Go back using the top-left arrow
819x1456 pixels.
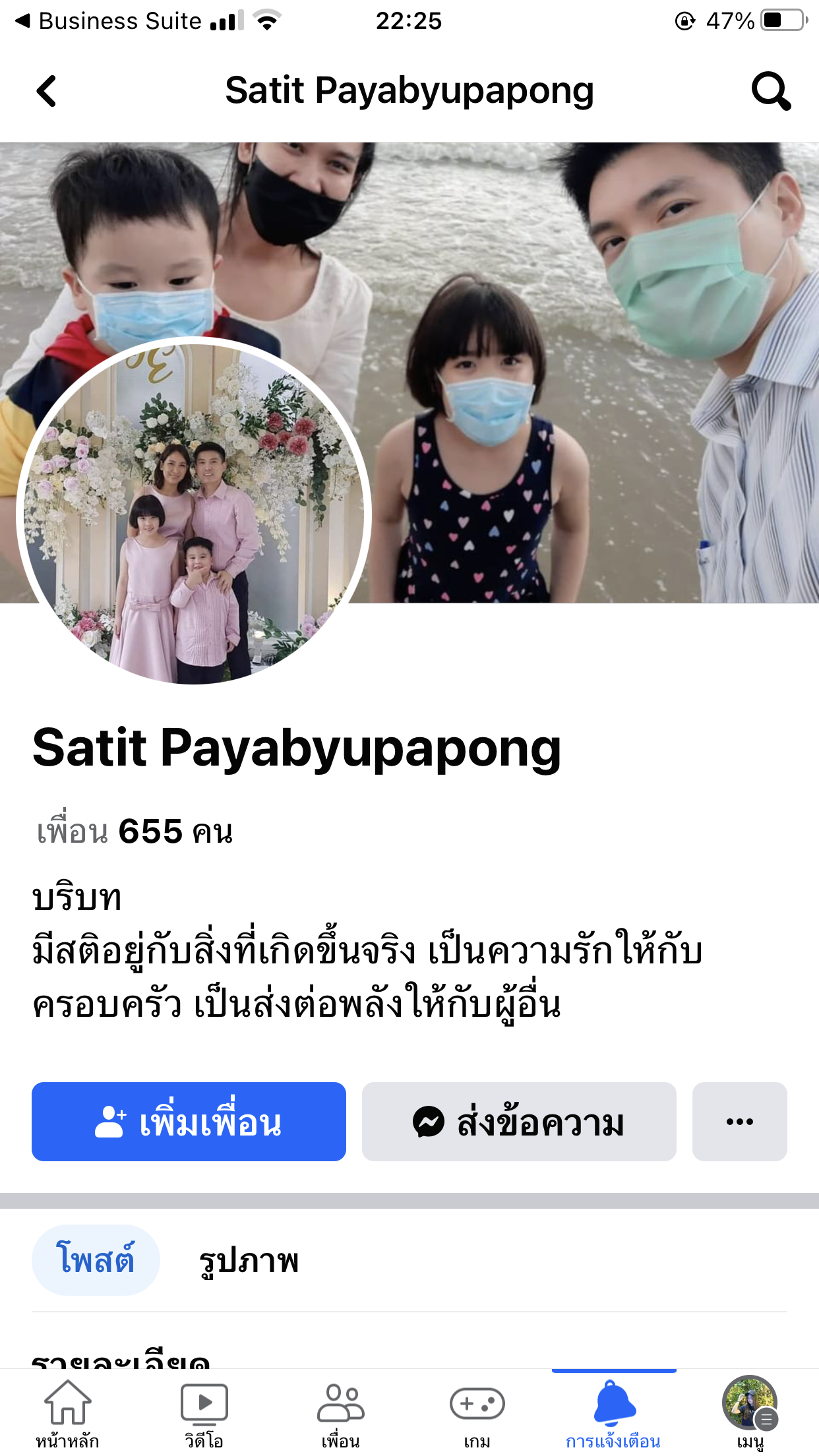pyautogui.click(x=46, y=91)
